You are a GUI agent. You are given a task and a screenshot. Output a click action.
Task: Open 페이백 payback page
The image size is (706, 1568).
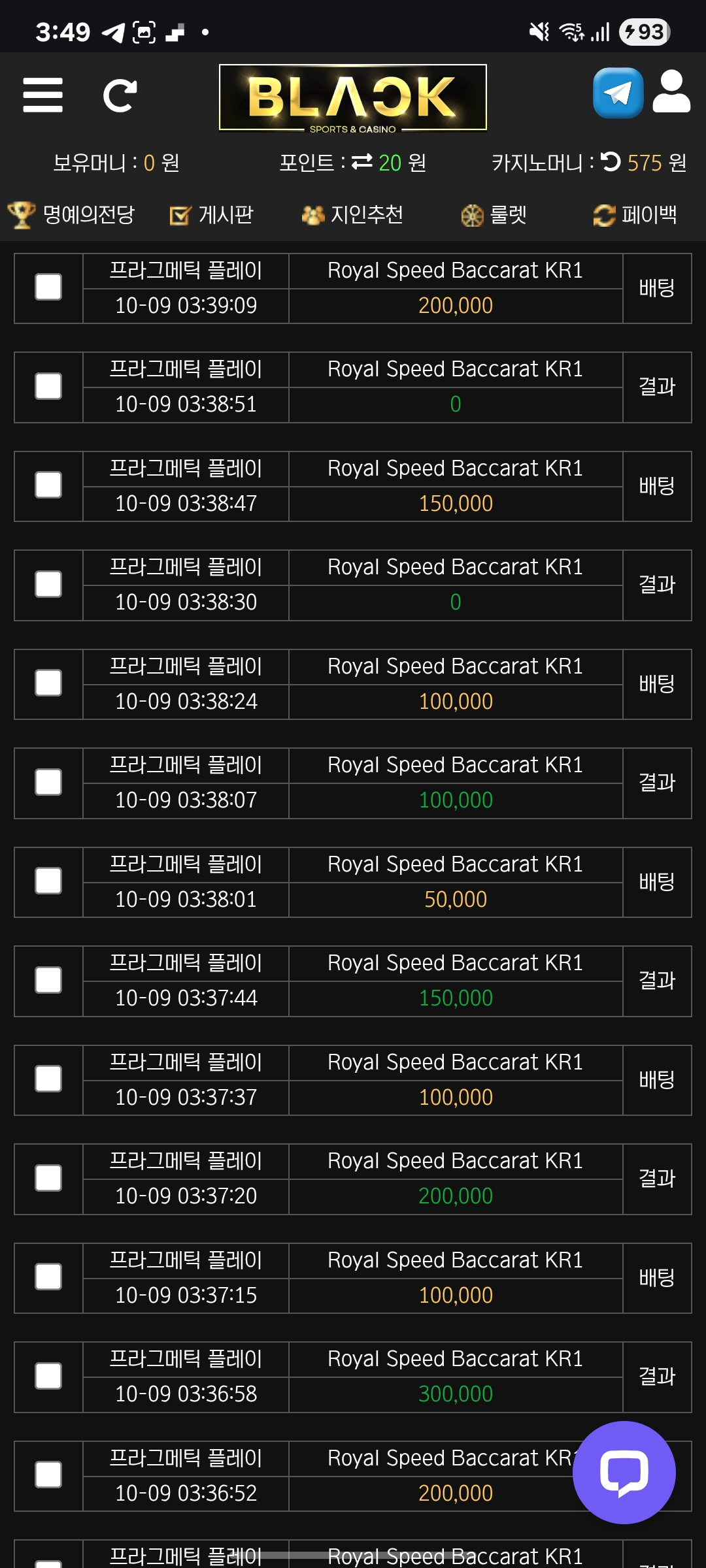tap(635, 215)
